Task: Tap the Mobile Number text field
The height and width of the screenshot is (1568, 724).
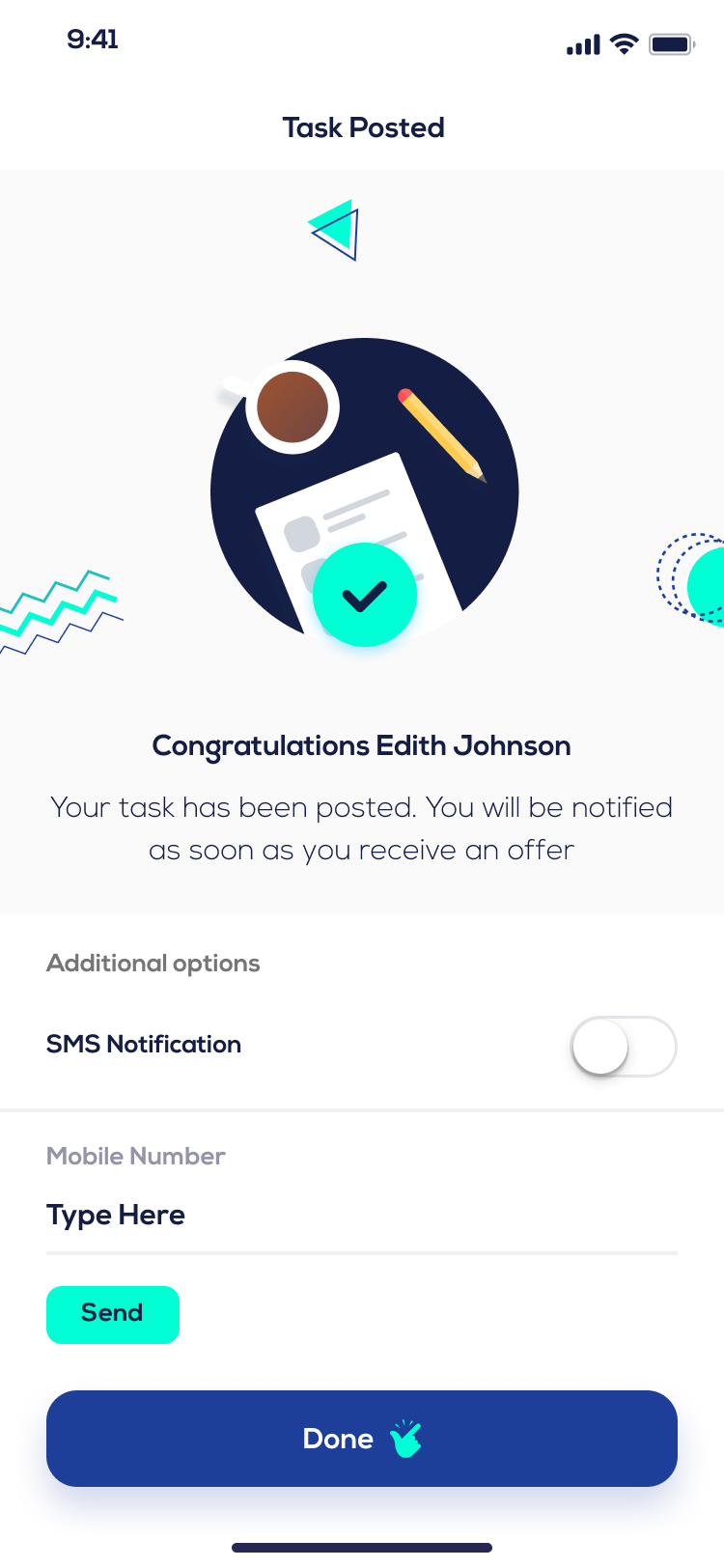Action: coord(361,1215)
